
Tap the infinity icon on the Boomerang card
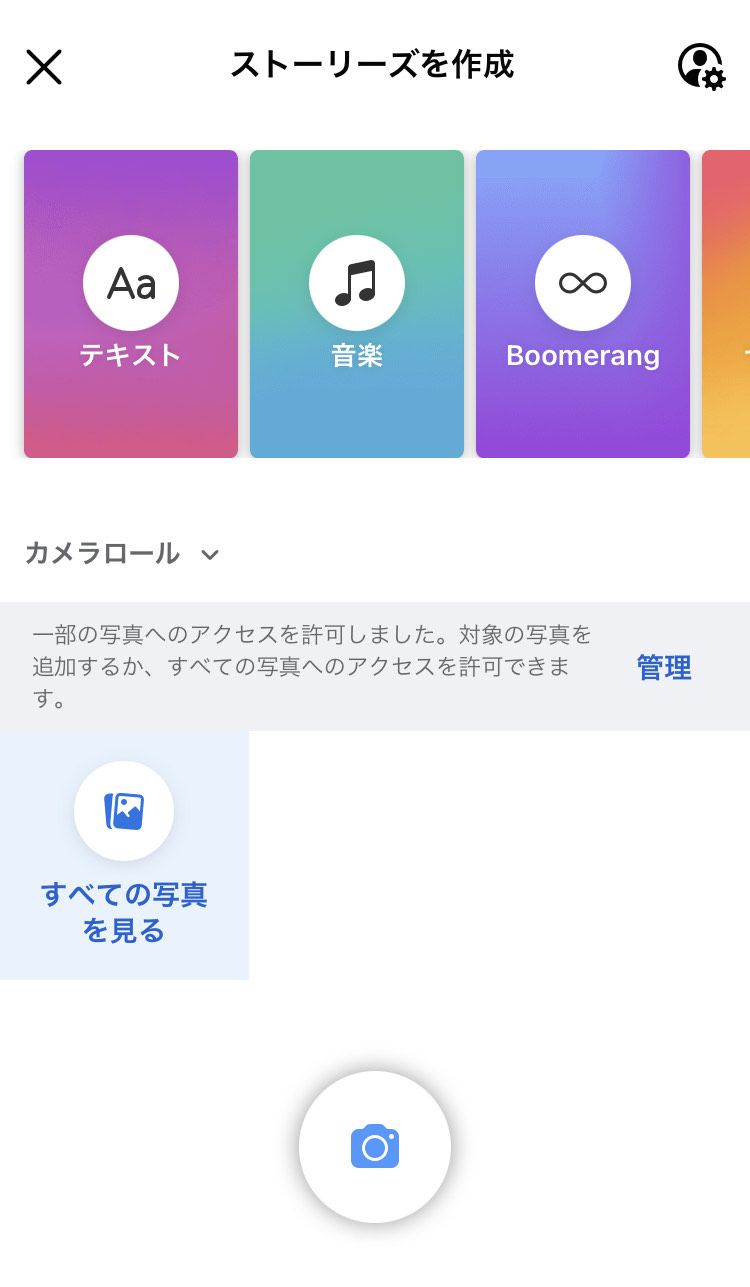point(582,282)
